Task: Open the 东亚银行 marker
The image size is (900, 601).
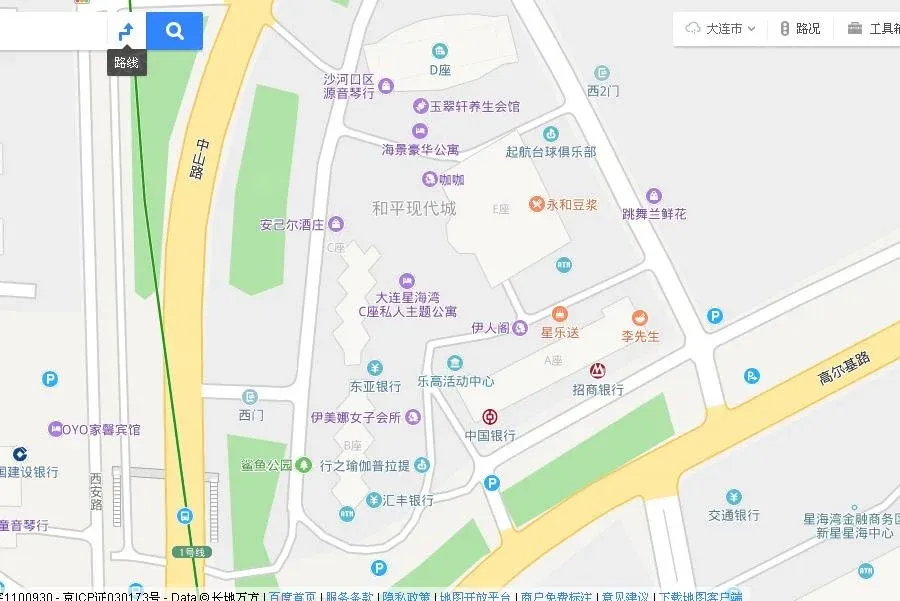Action: pos(374,367)
